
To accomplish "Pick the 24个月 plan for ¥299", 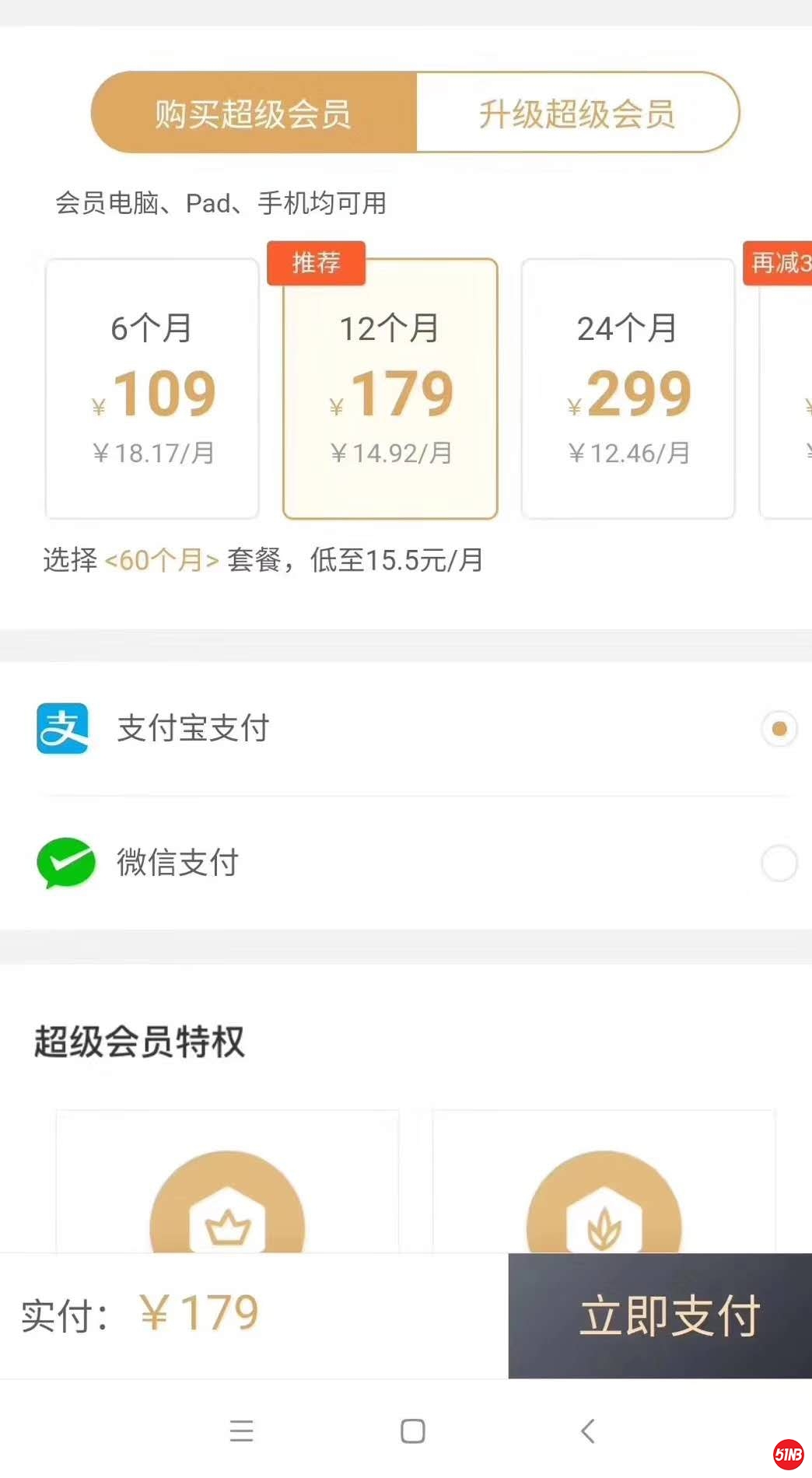I will coord(628,389).
